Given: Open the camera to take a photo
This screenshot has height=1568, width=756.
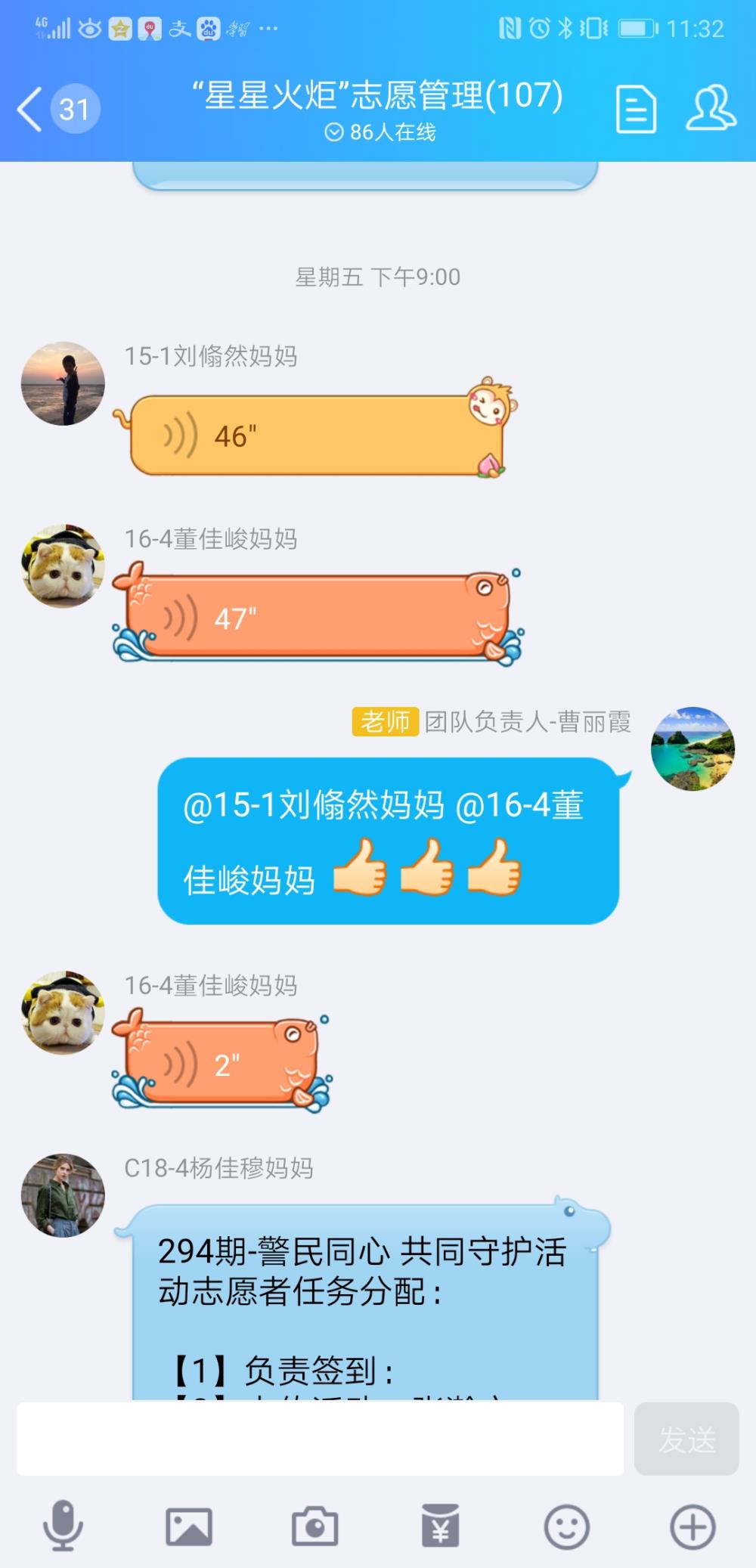Looking at the screenshot, I should pos(314,1526).
